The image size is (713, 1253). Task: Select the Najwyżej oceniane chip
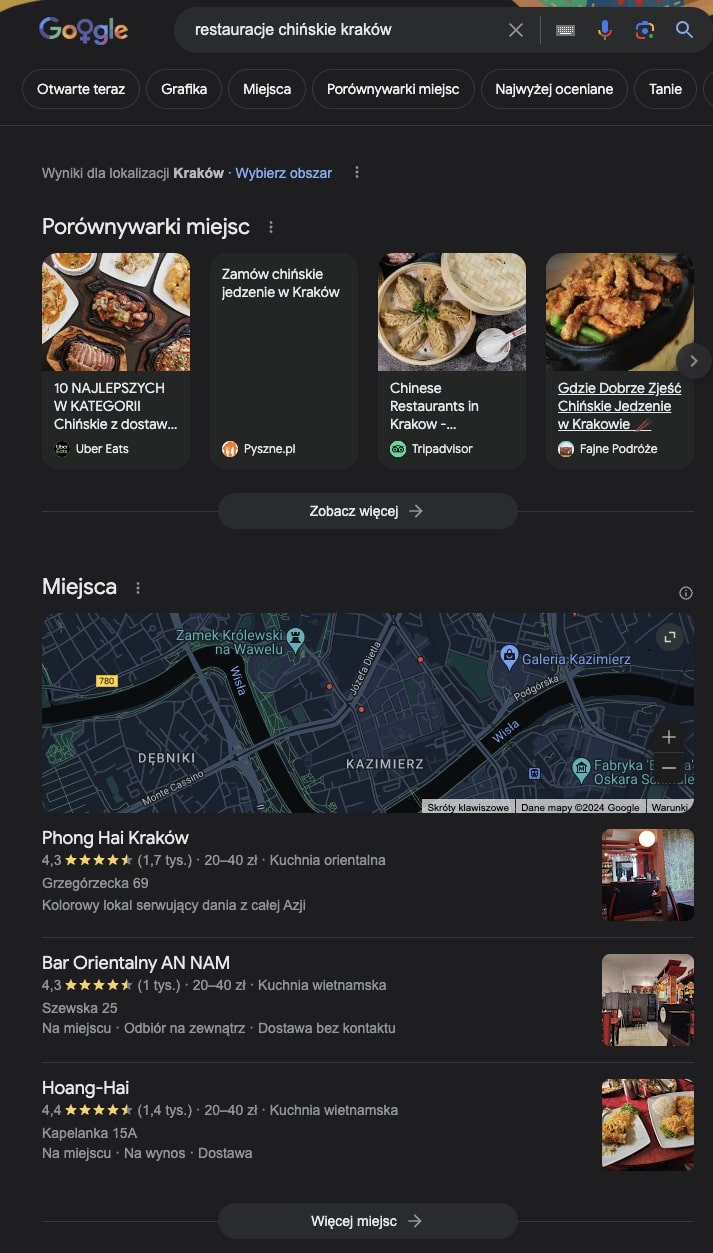click(x=554, y=89)
